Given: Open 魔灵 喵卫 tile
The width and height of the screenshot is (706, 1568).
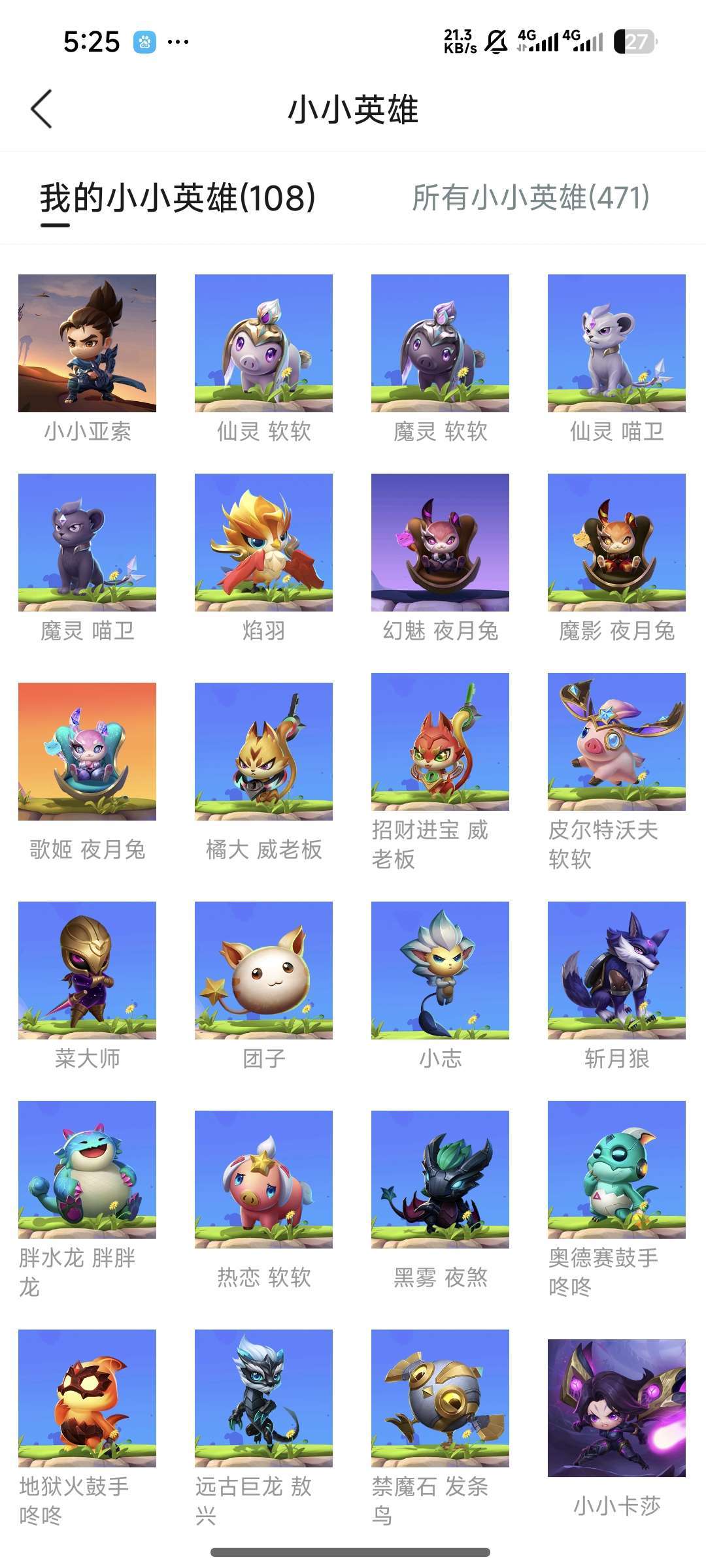Looking at the screenshot, I should pyautogui.click(x=87, y=543).
